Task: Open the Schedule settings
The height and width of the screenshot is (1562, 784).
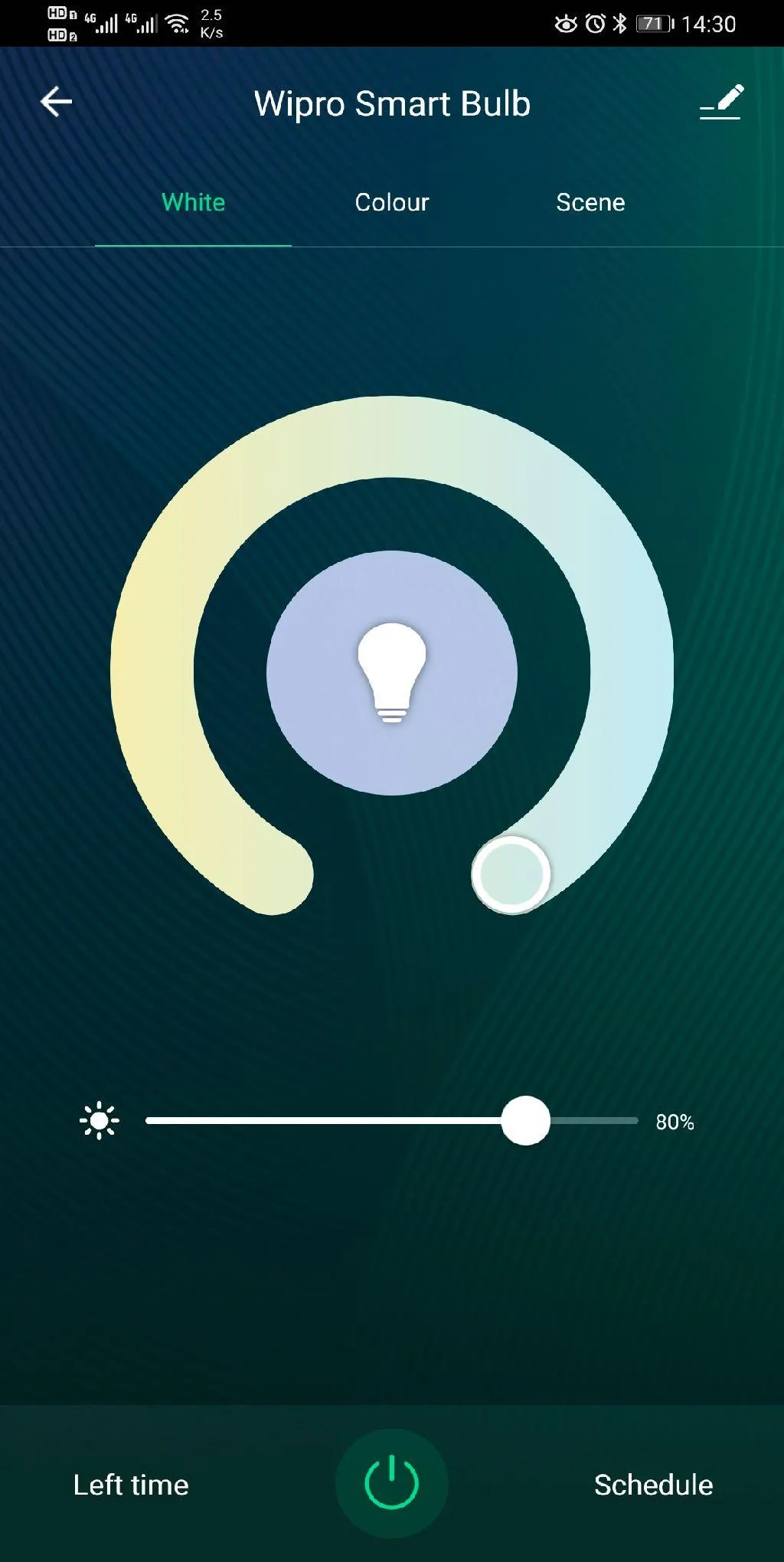Action: [x=653, y=1485]
